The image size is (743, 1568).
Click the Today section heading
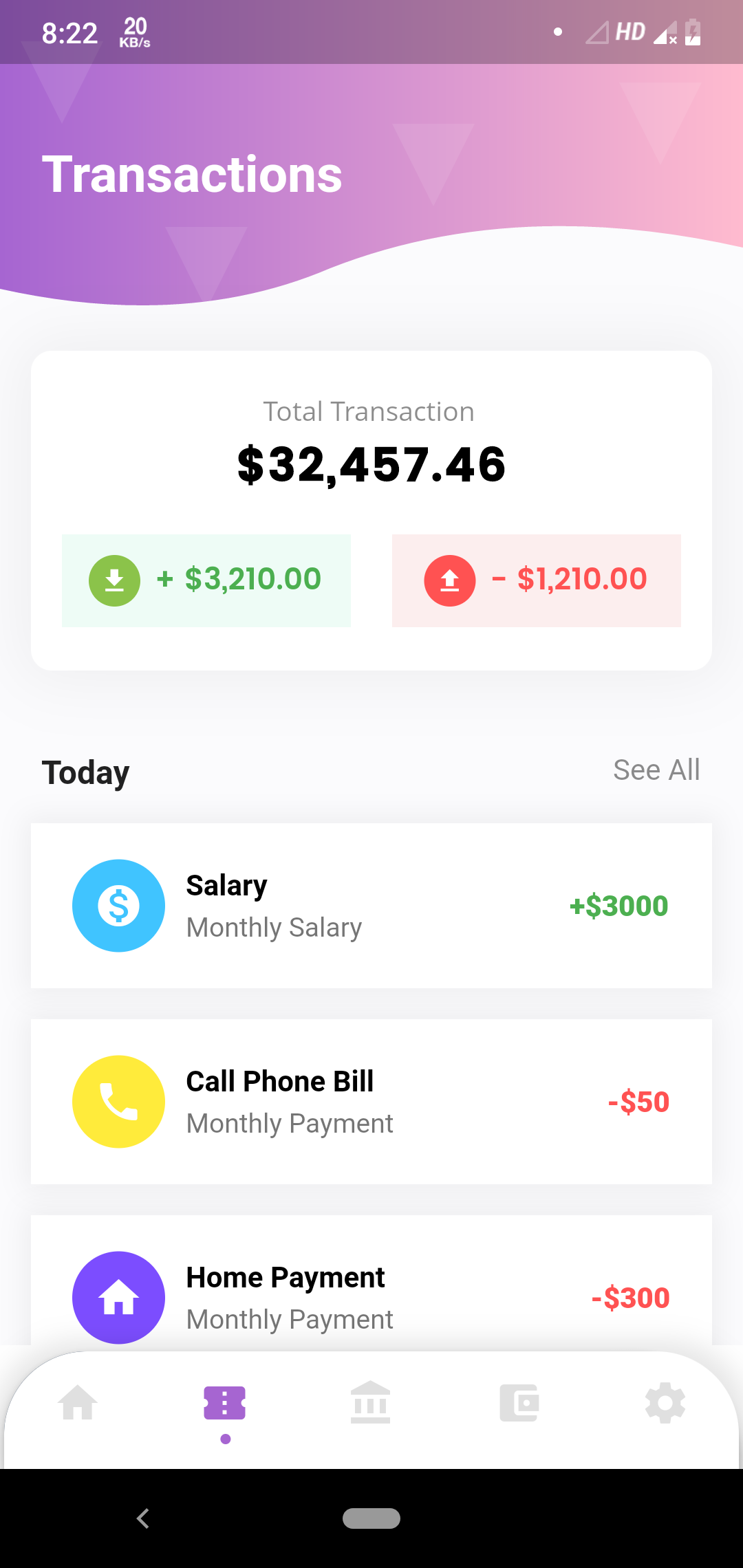[x=85, y=772]
